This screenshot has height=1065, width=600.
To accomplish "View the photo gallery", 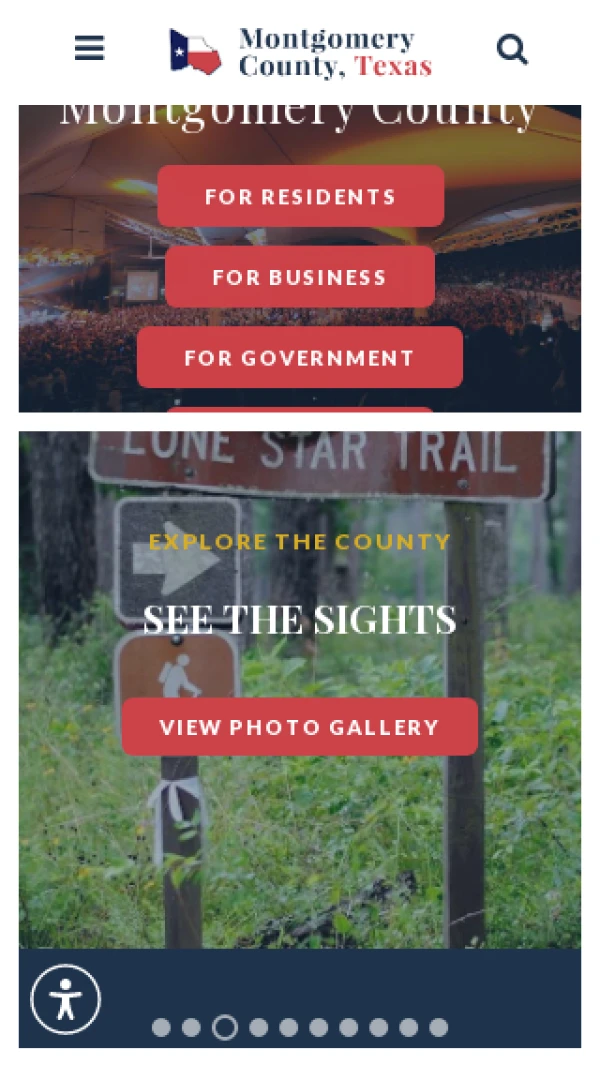I will [300, 727].
